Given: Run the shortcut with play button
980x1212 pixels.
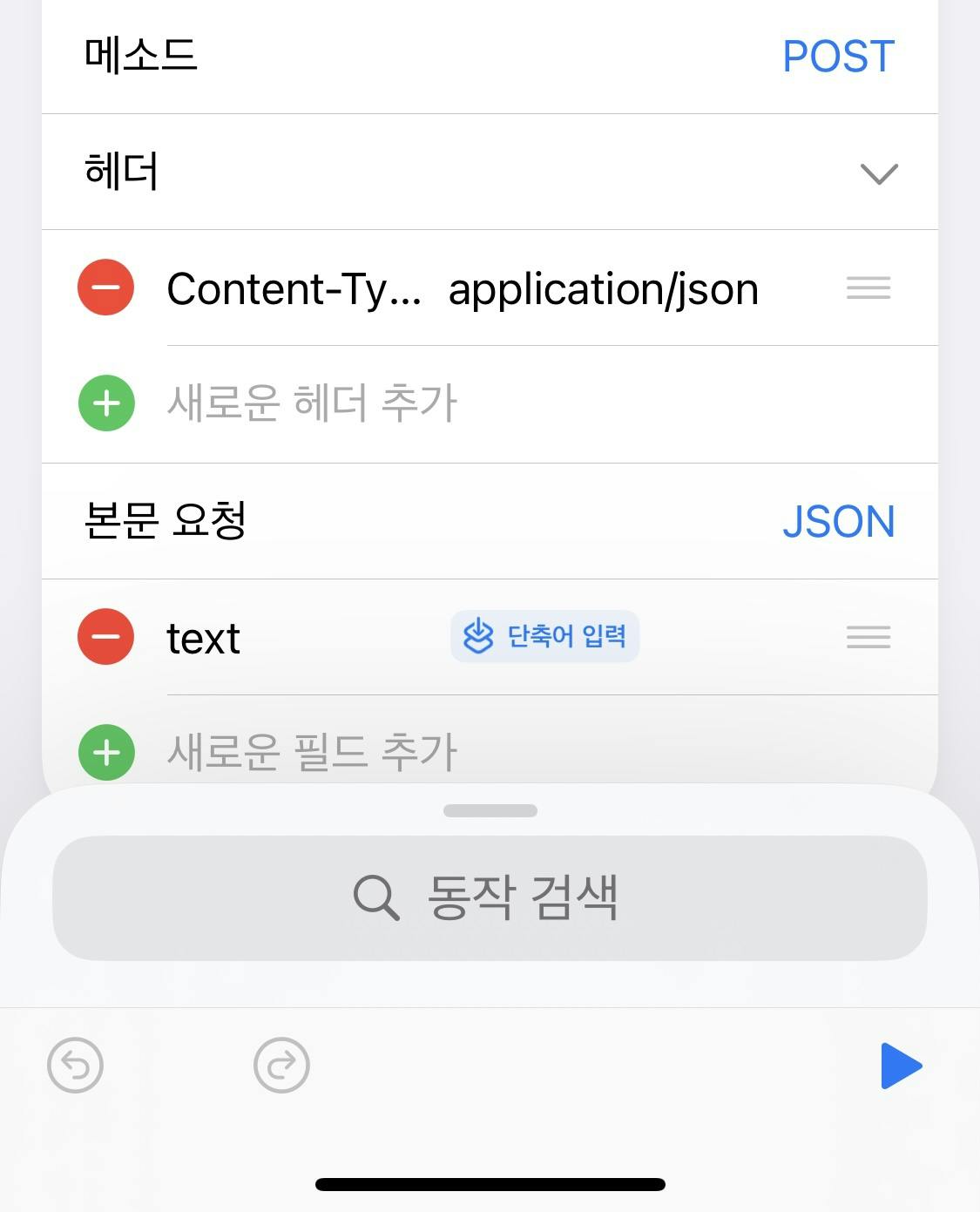Looking at the screenshot, I should pyautogui.click(x=900, y=1066).
